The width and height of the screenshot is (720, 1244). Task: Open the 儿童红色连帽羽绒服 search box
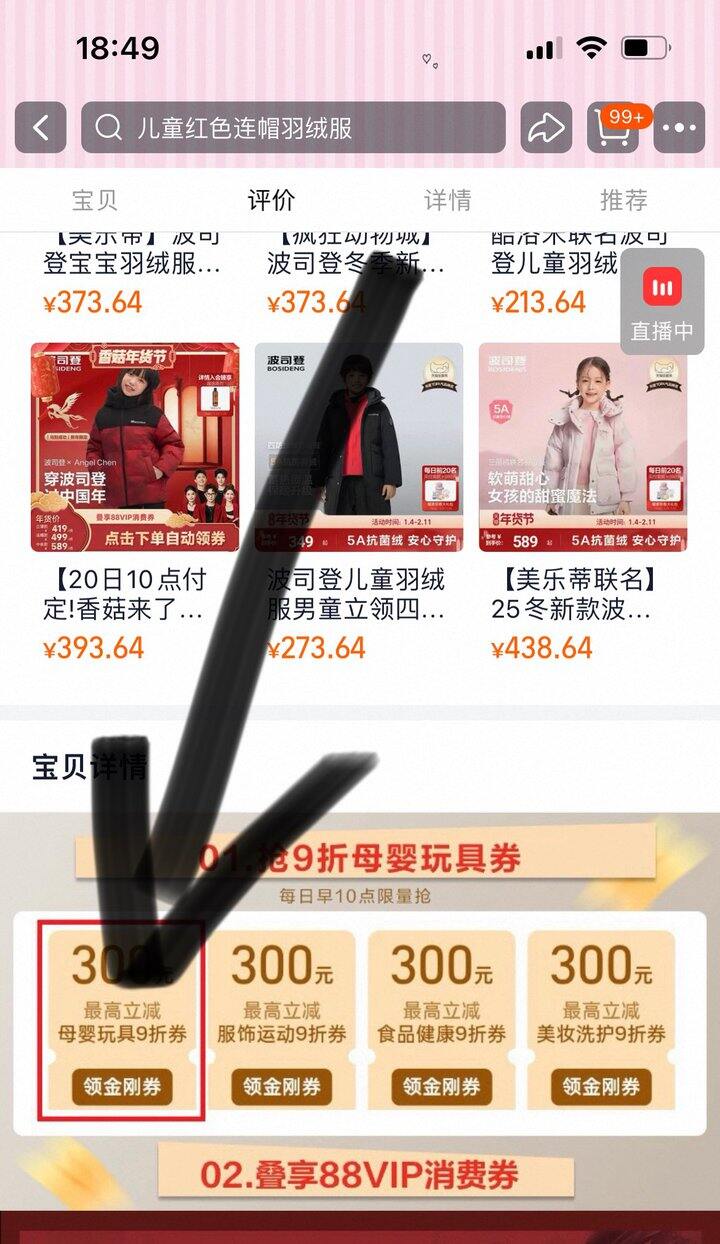293,128
